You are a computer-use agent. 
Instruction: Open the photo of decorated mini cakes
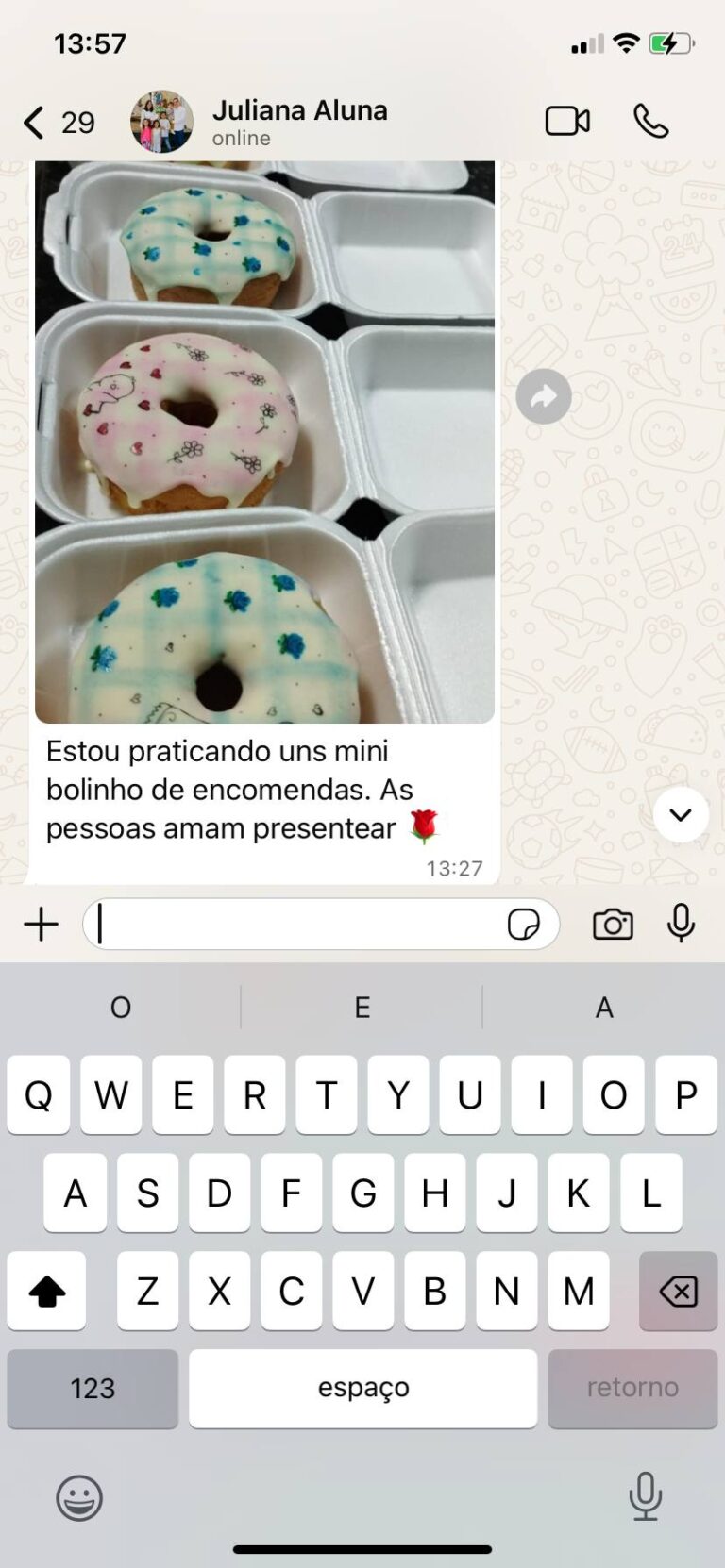click(264, 442)
